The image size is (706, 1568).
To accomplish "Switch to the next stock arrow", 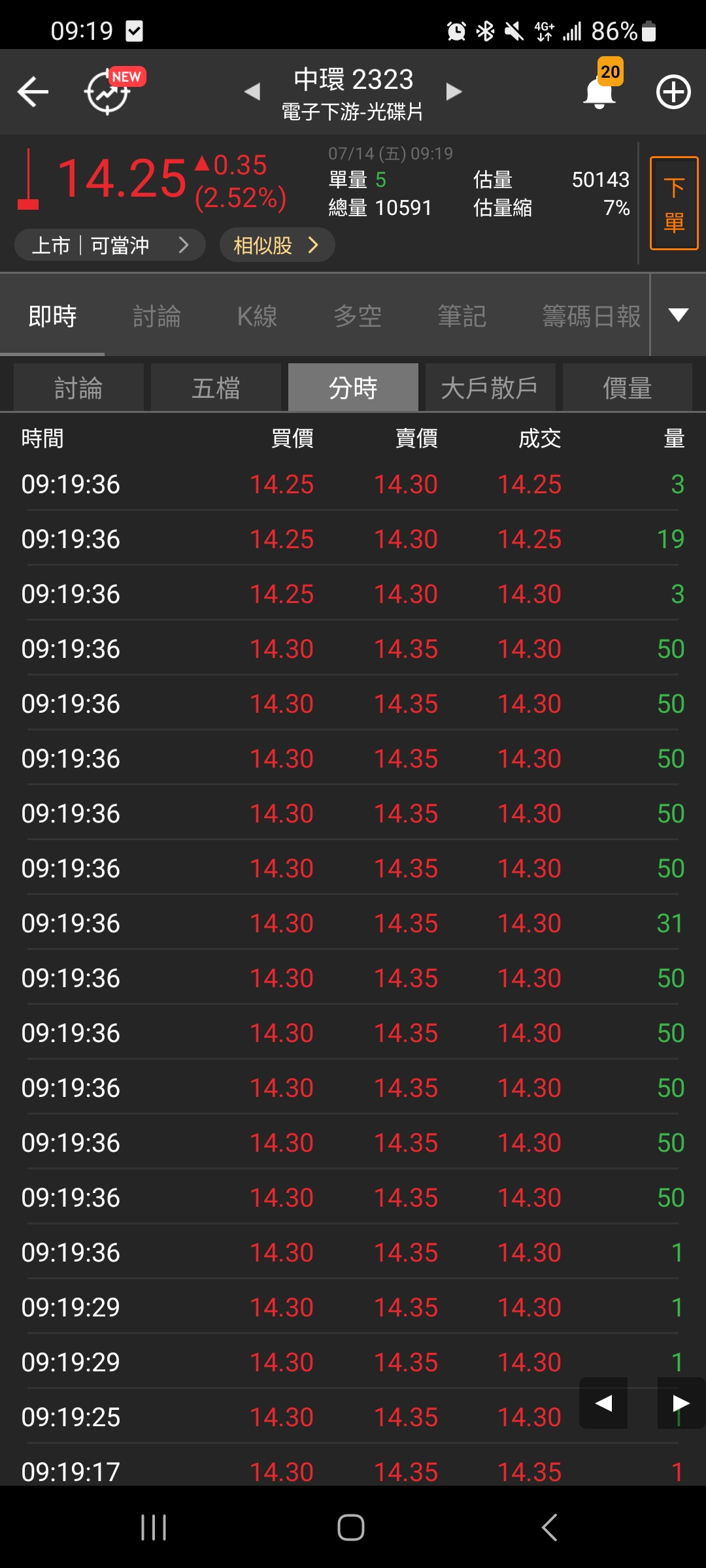I will tap(454, 91).
